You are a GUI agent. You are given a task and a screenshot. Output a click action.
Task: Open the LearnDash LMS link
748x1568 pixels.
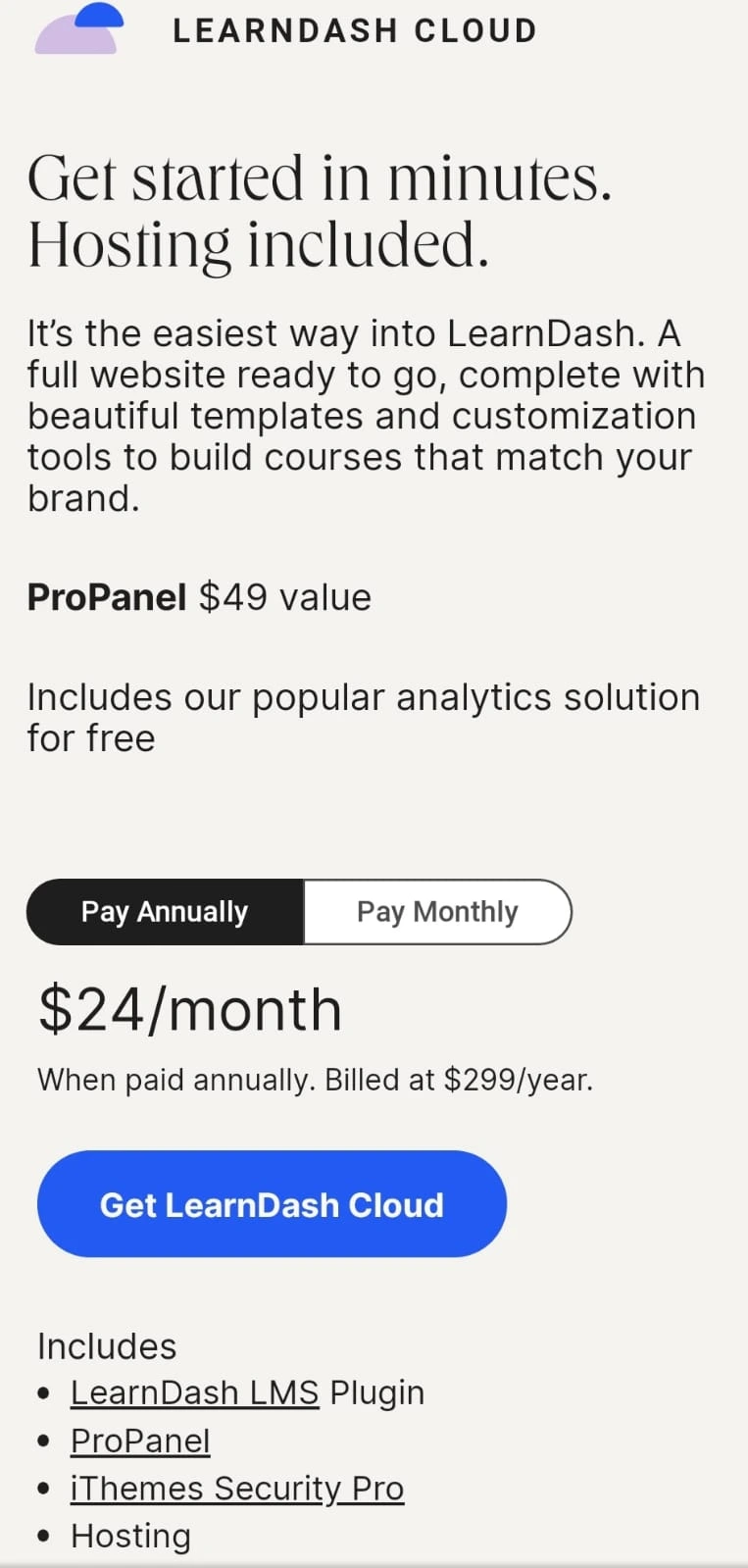195,1392
